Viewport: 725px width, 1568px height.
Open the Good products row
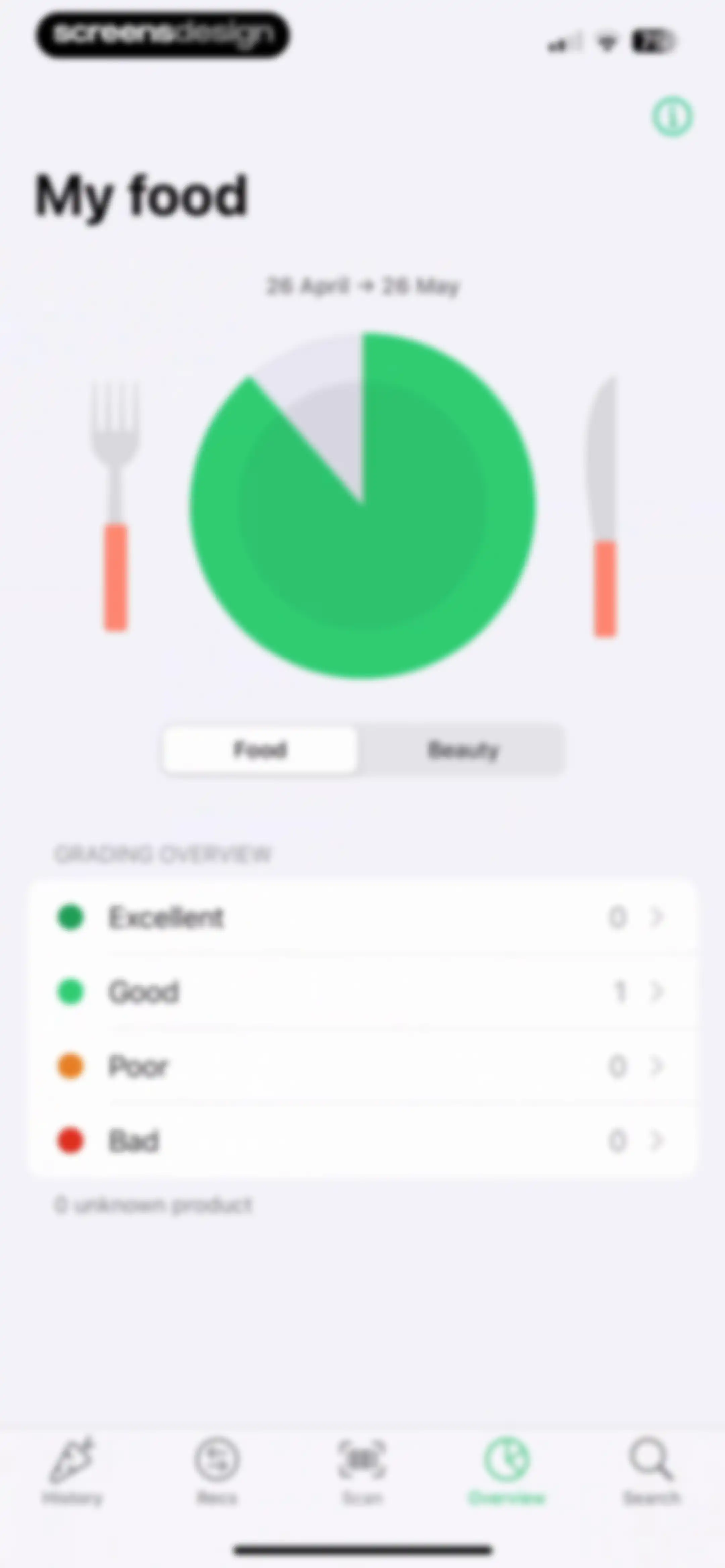click(x=363, y=991)
